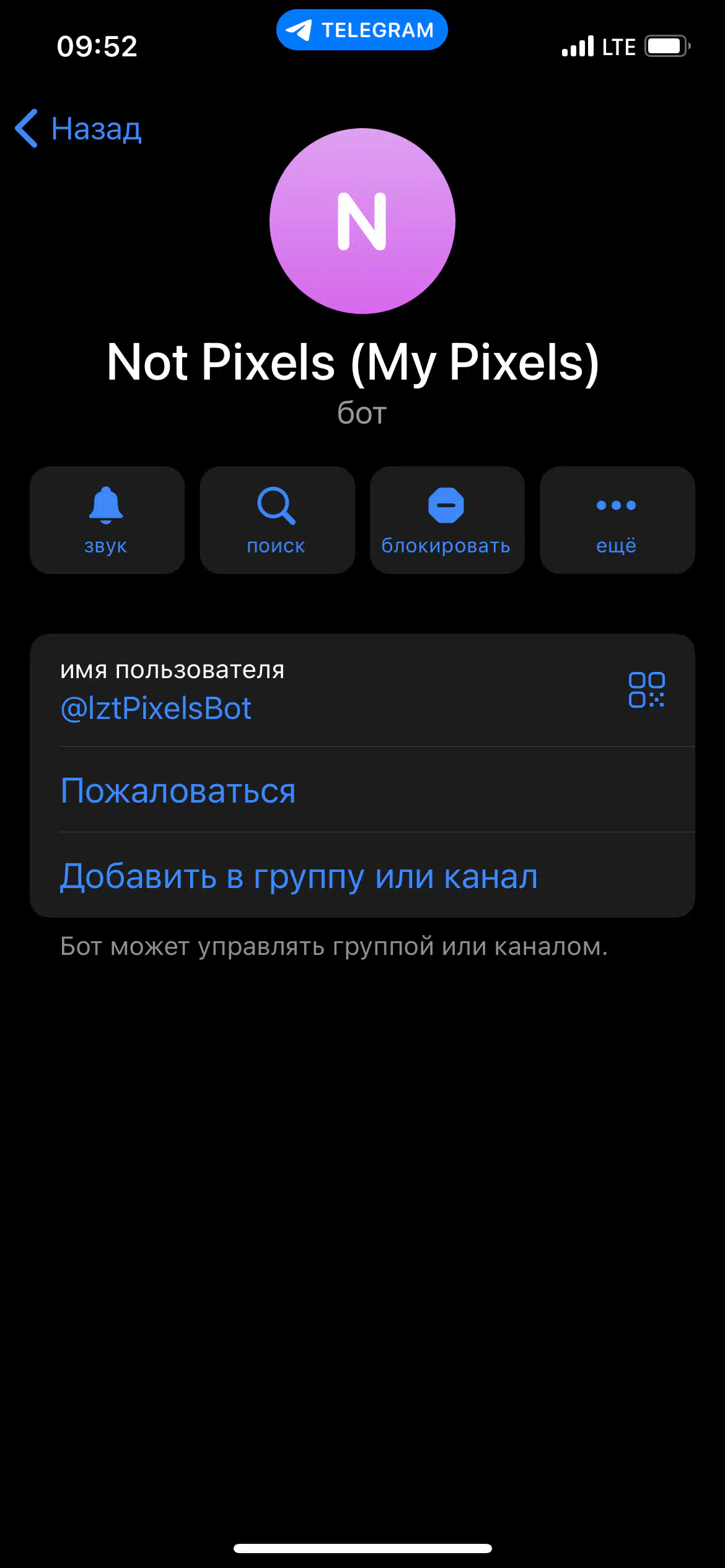Open поиск to search the chat
Viewport: 725px width, 1568px height.
point(277,520)
